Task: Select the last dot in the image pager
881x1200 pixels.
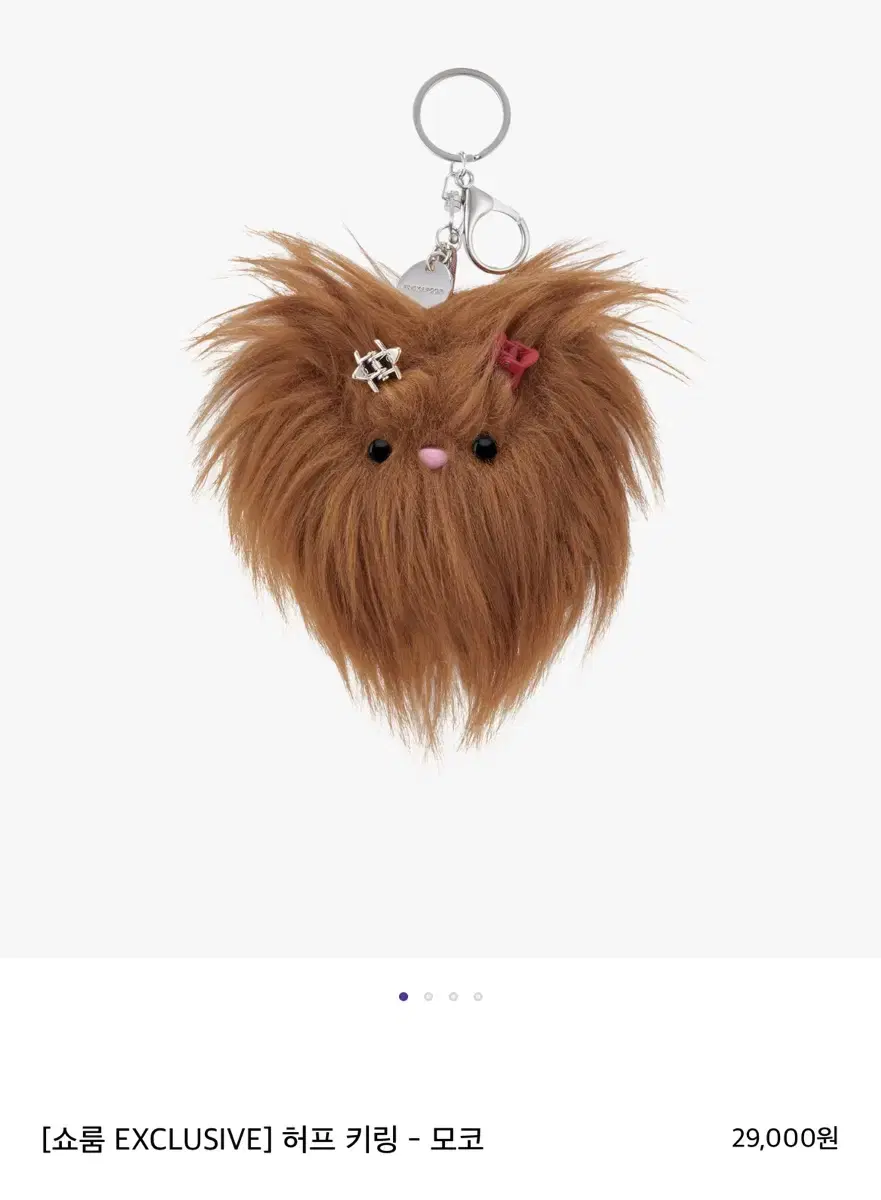Action: (478, 996)
